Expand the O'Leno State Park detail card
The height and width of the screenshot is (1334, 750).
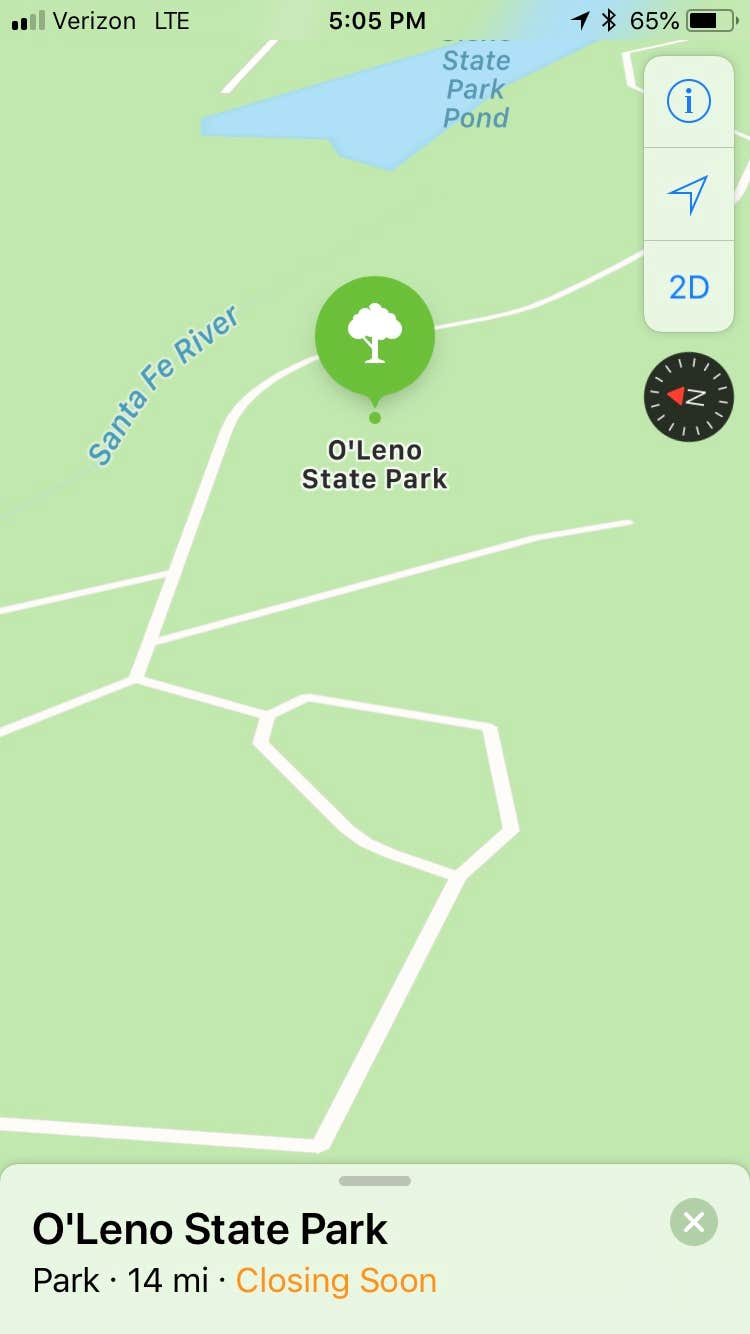click(x=375, y=1181)
